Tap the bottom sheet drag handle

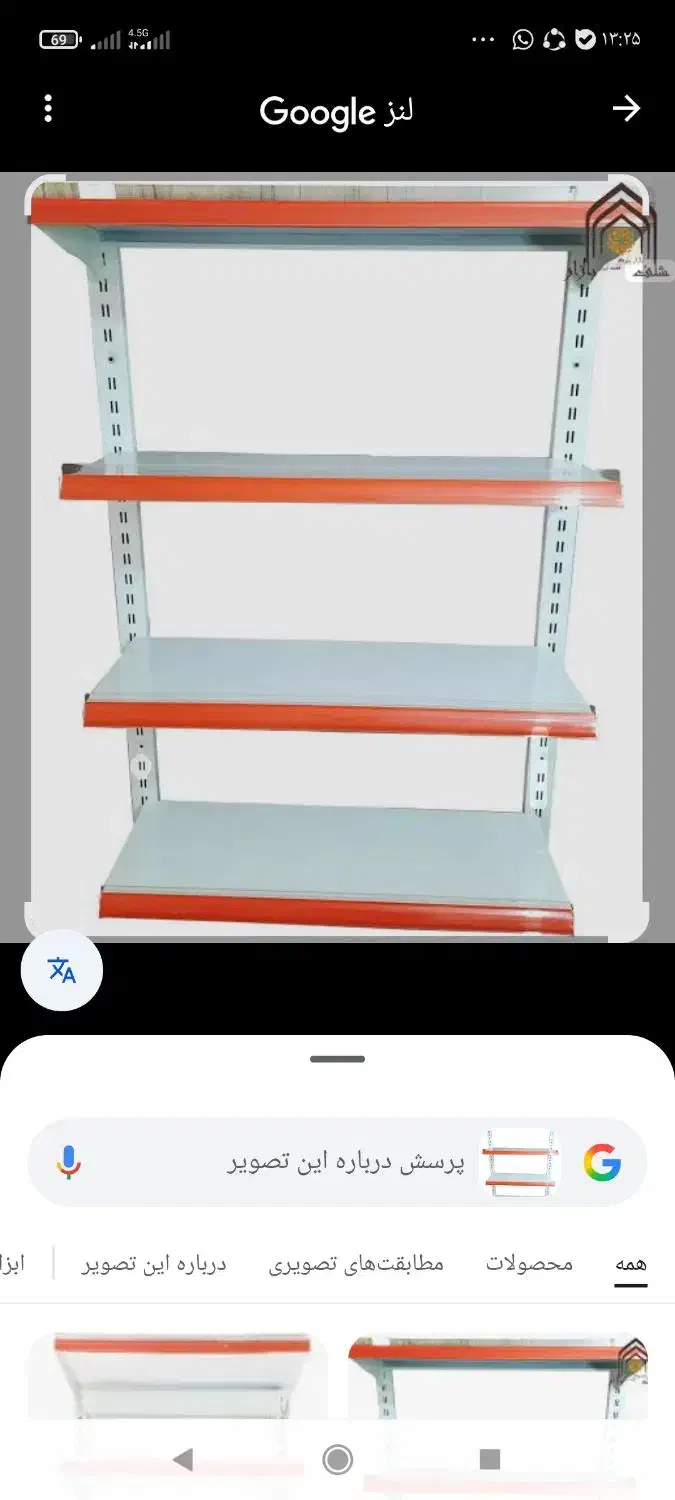(x=337, y=1058)
